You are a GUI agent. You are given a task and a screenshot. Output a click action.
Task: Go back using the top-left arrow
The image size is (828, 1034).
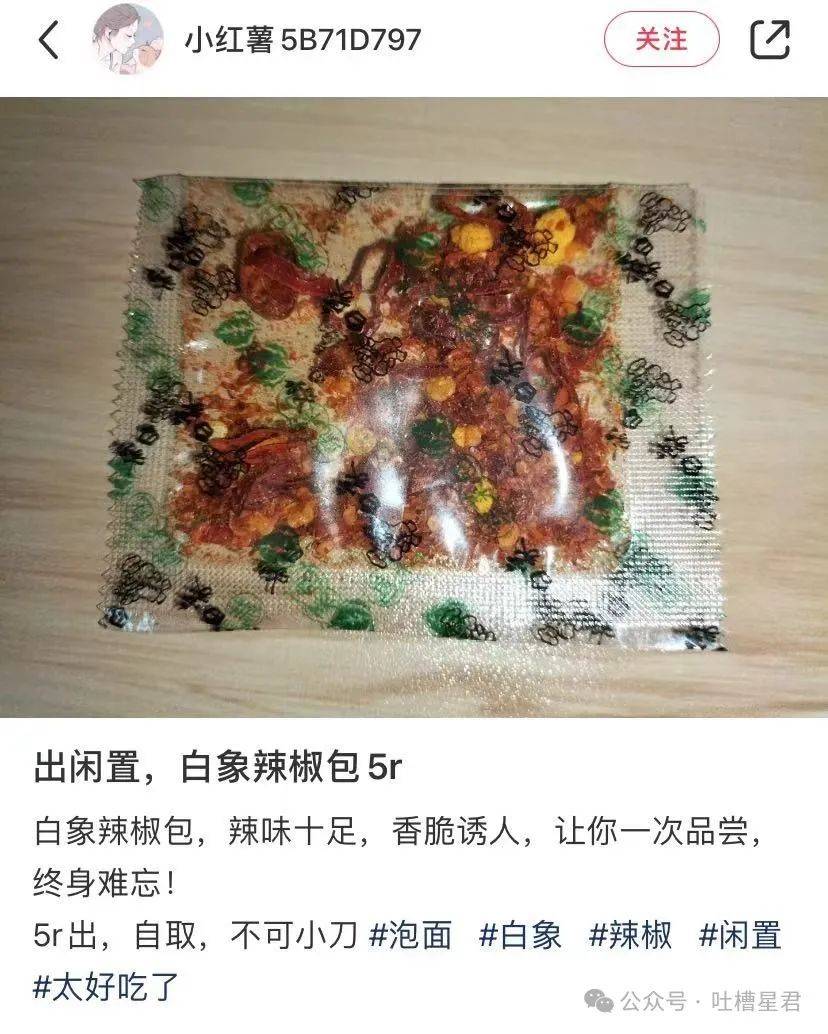48,40
